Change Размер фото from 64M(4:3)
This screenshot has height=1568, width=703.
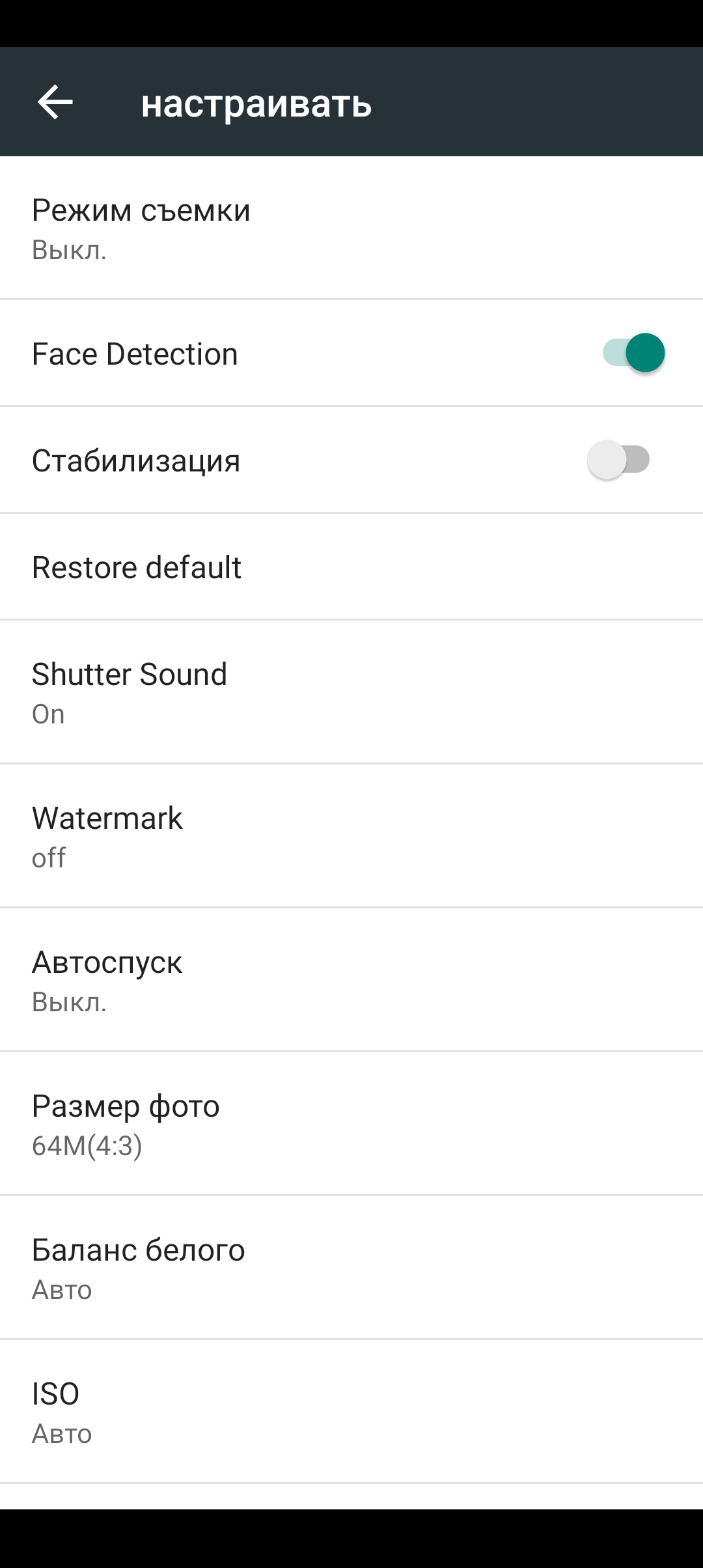coord(351,1124)
